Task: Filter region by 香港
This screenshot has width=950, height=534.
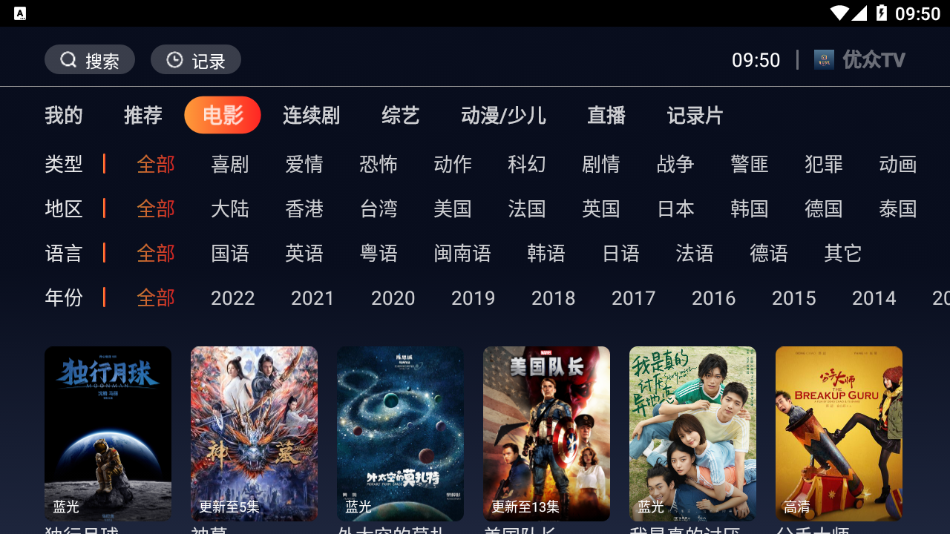Action: [x=304, y=209]
